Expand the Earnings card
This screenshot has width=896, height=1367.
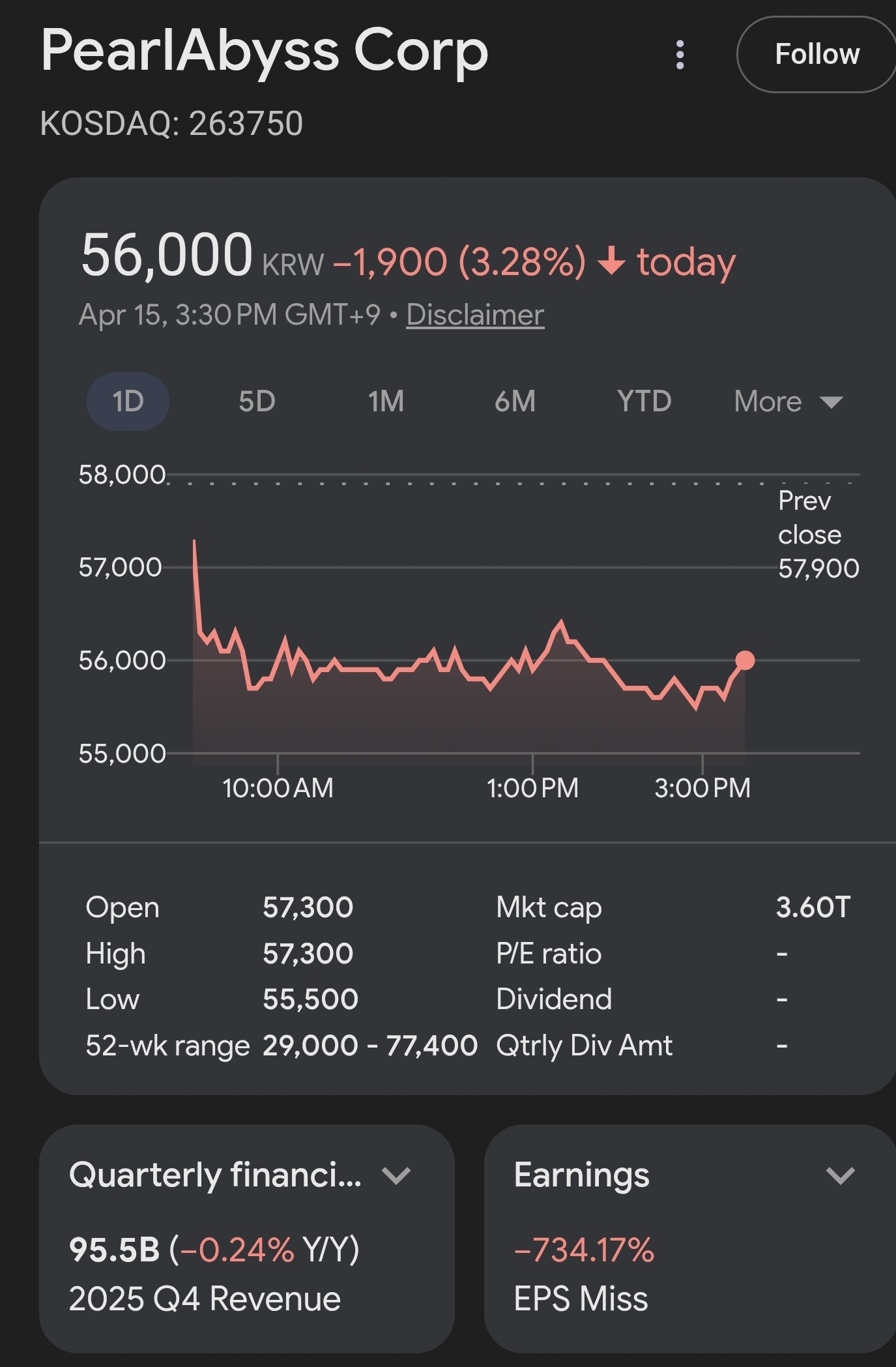839,1175
